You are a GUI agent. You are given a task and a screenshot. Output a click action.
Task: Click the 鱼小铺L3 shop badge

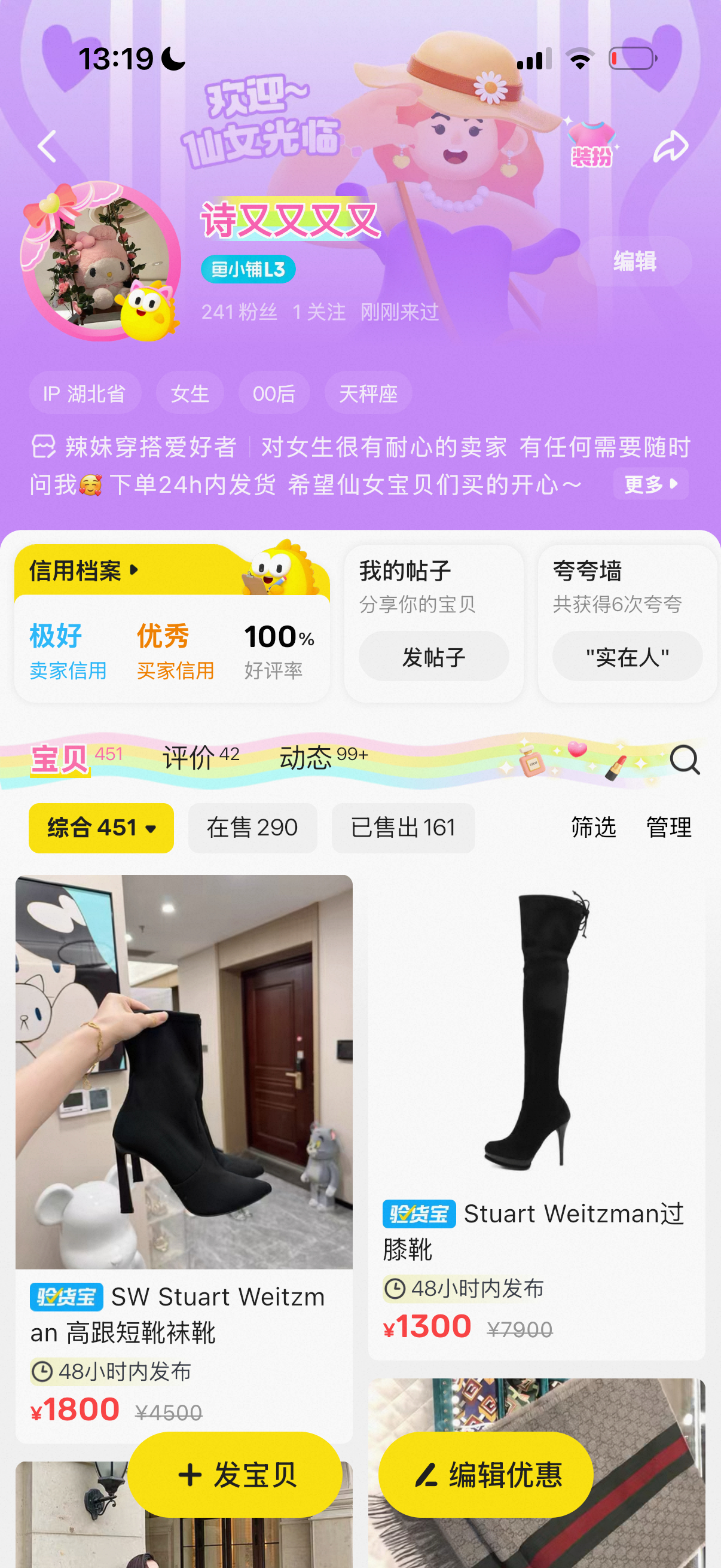click(248, 269)
